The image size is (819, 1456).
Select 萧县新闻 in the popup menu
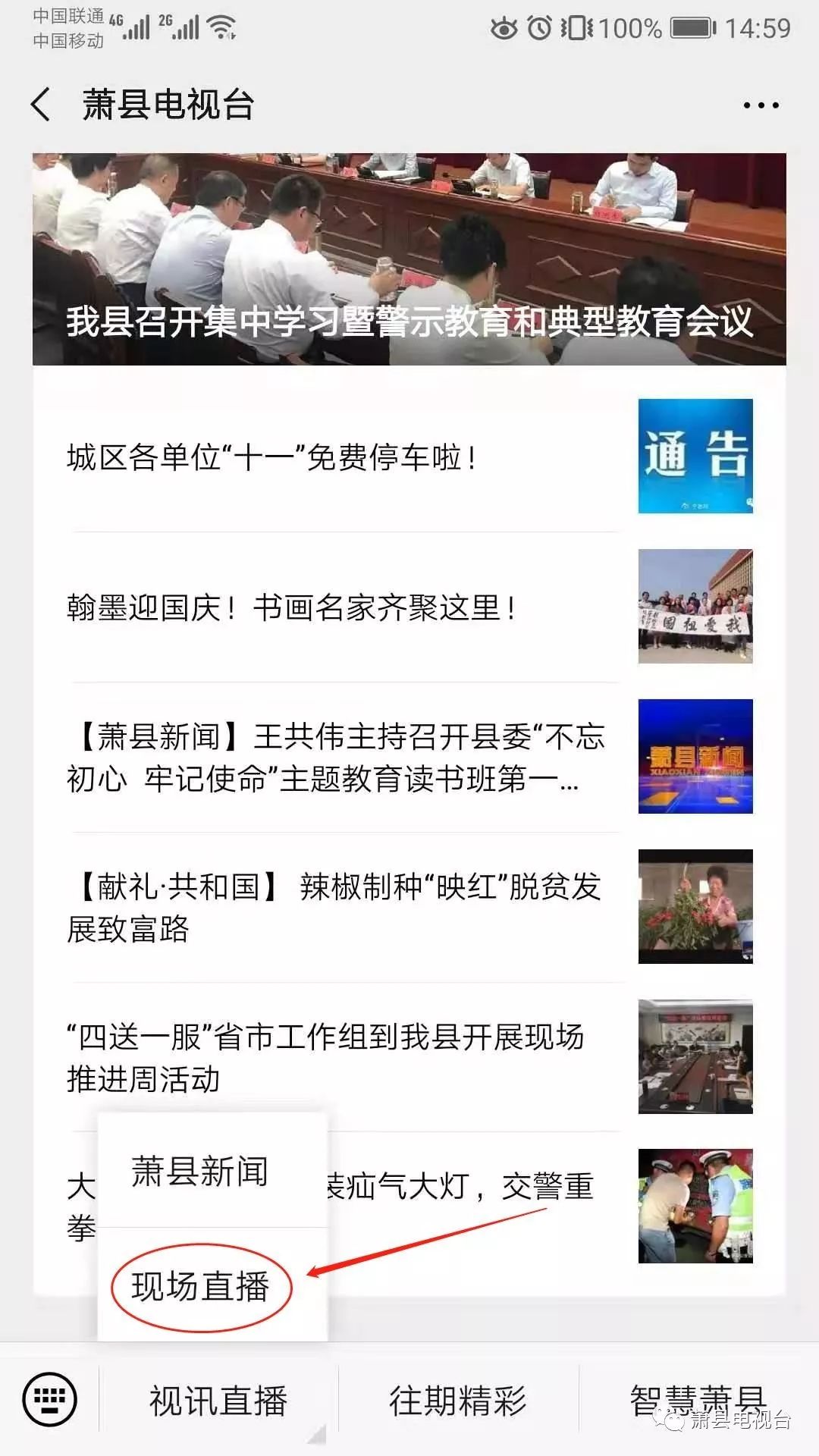(x=212, y=1170)
